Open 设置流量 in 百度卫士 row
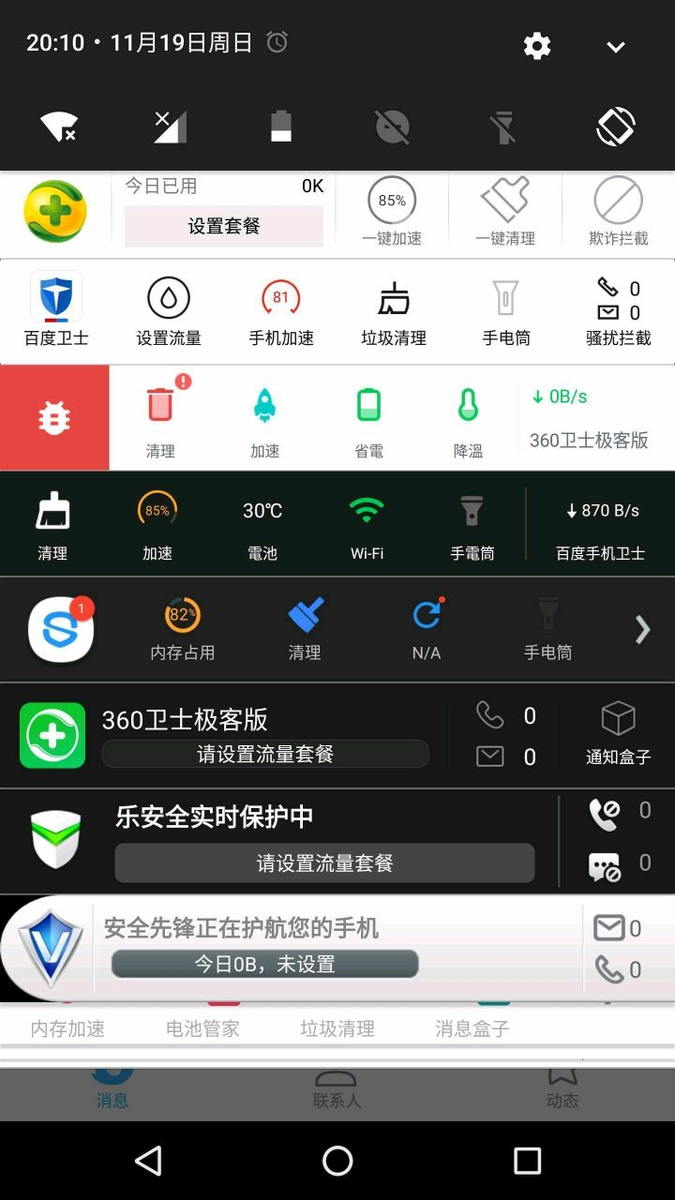675x1200 pixels. point(169,311)
